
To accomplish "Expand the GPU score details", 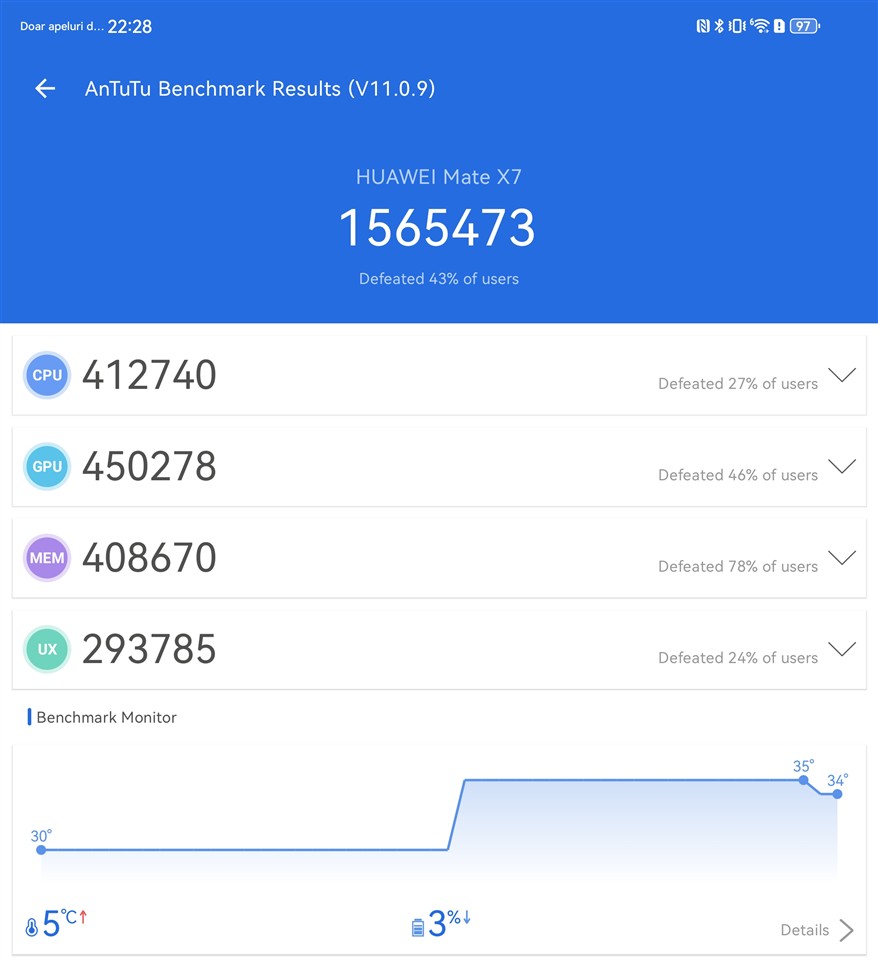I will click(842, 467).
